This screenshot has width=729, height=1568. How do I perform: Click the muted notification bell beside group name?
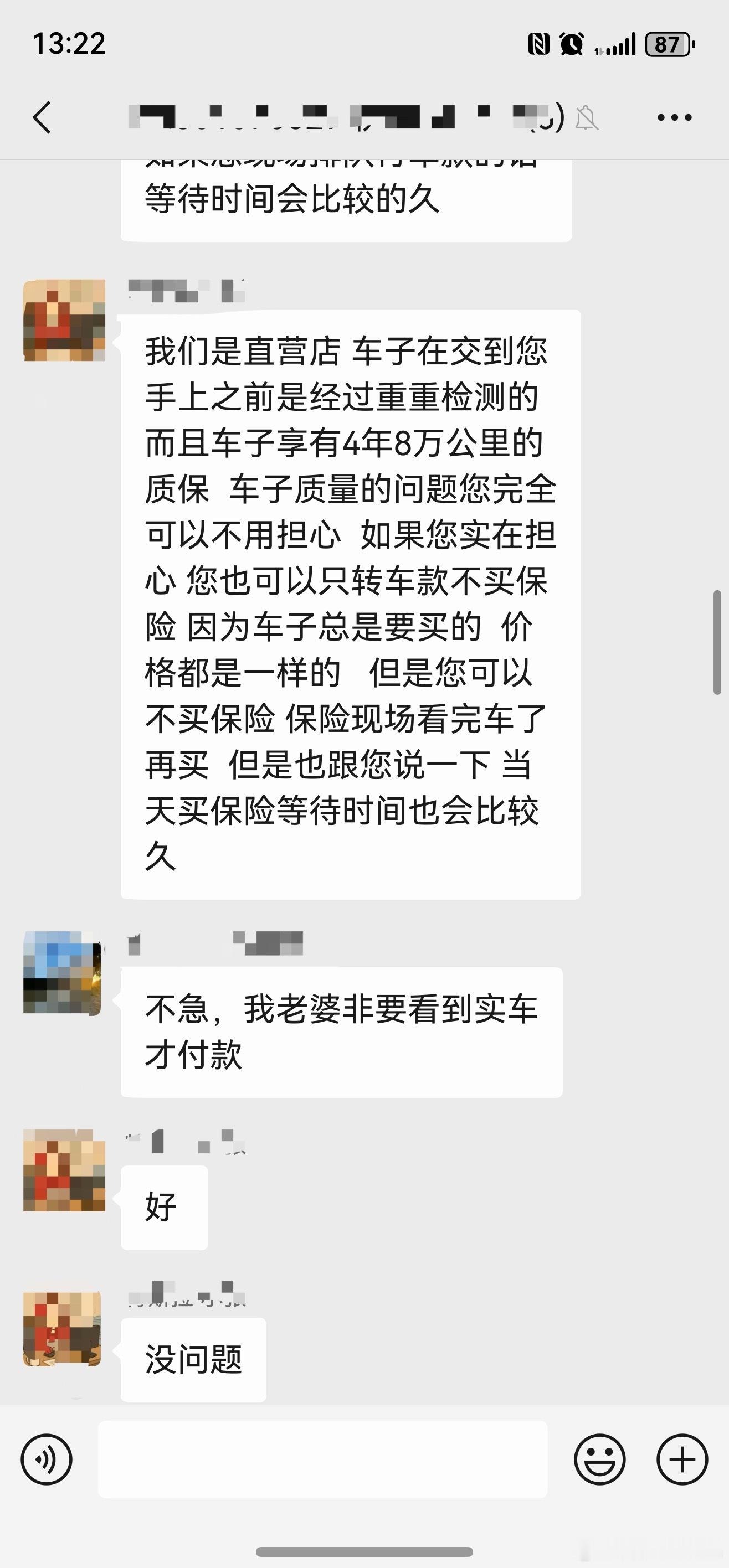(587, 118)
